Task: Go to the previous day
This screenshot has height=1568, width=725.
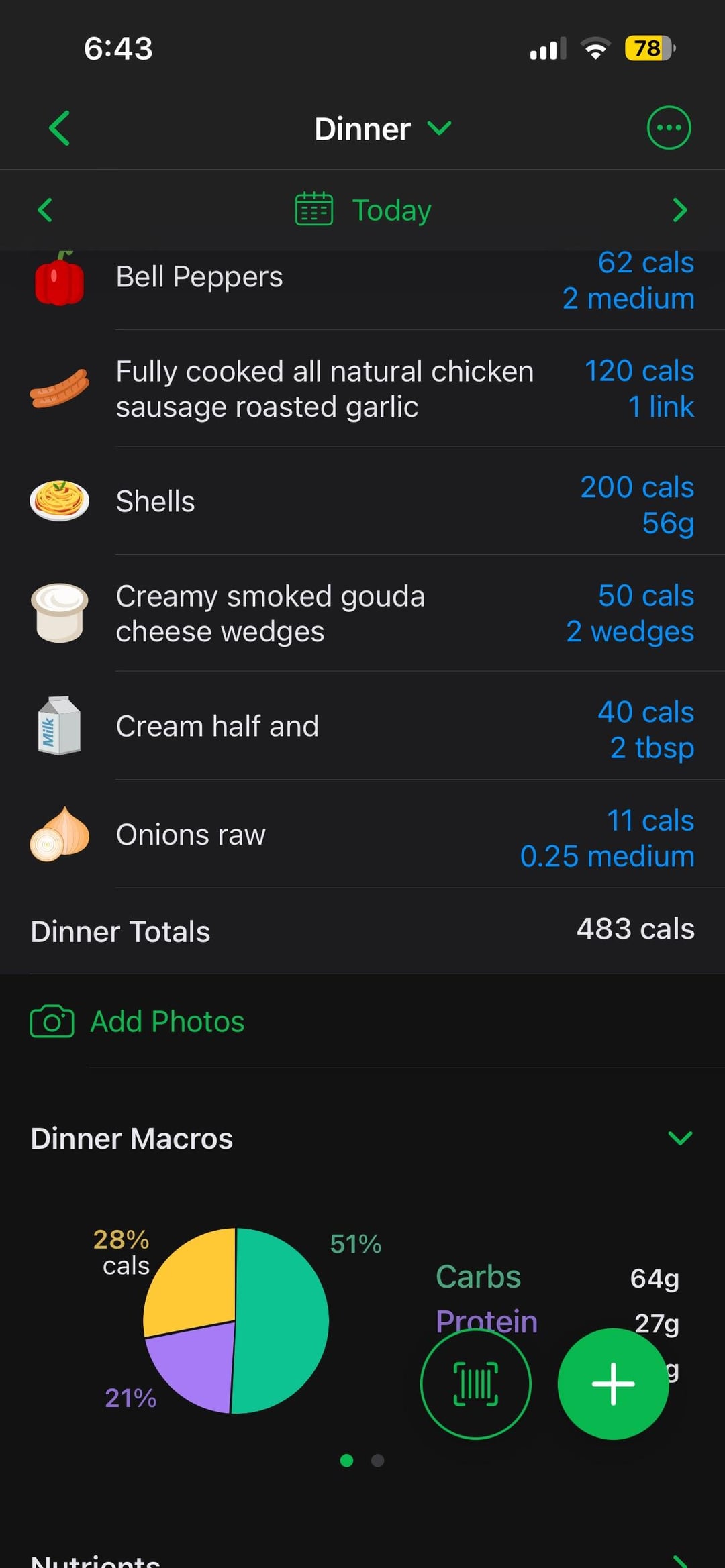Action: [x=45, y=210]
